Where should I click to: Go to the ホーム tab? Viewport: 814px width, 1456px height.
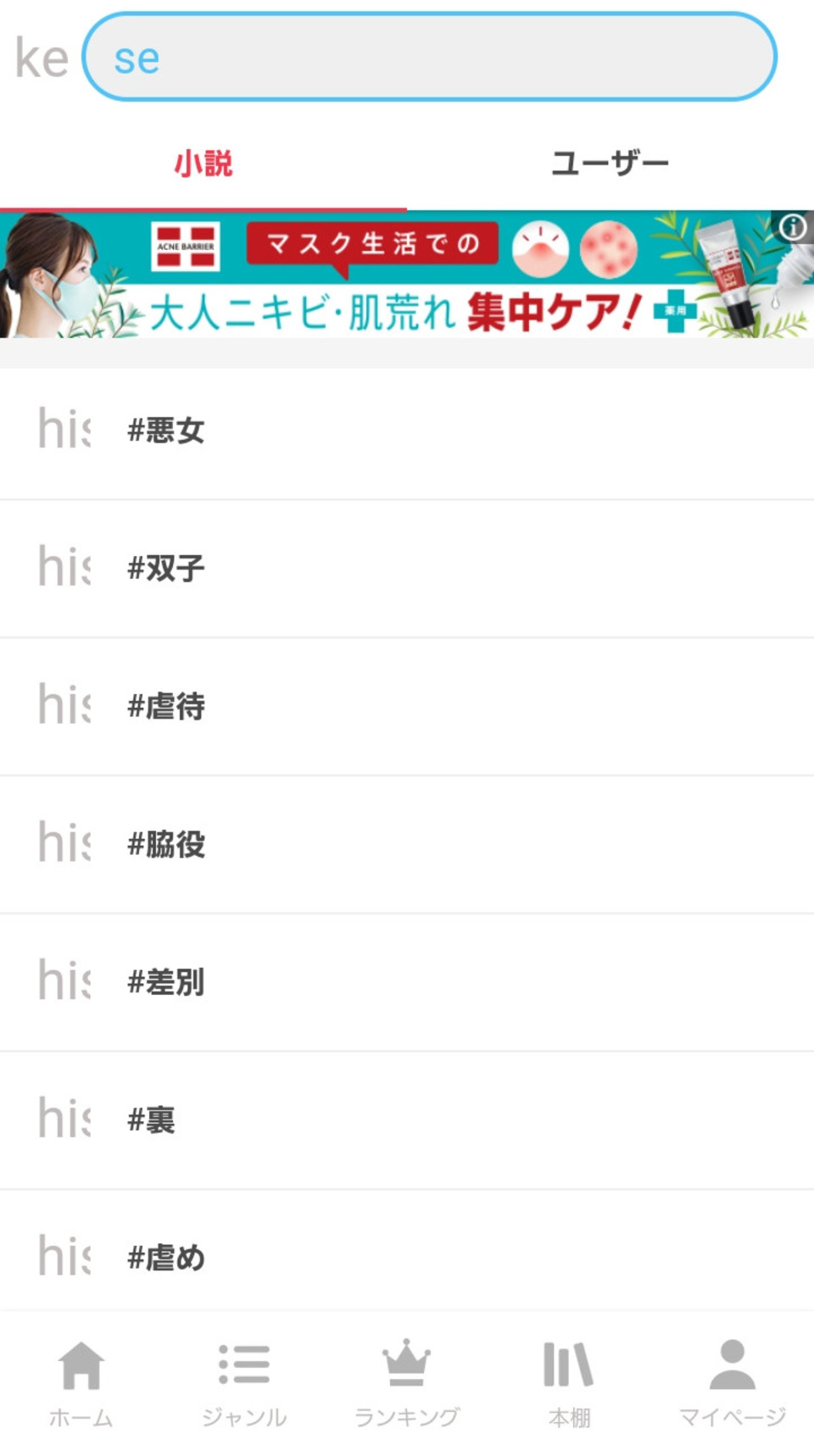81,1383
